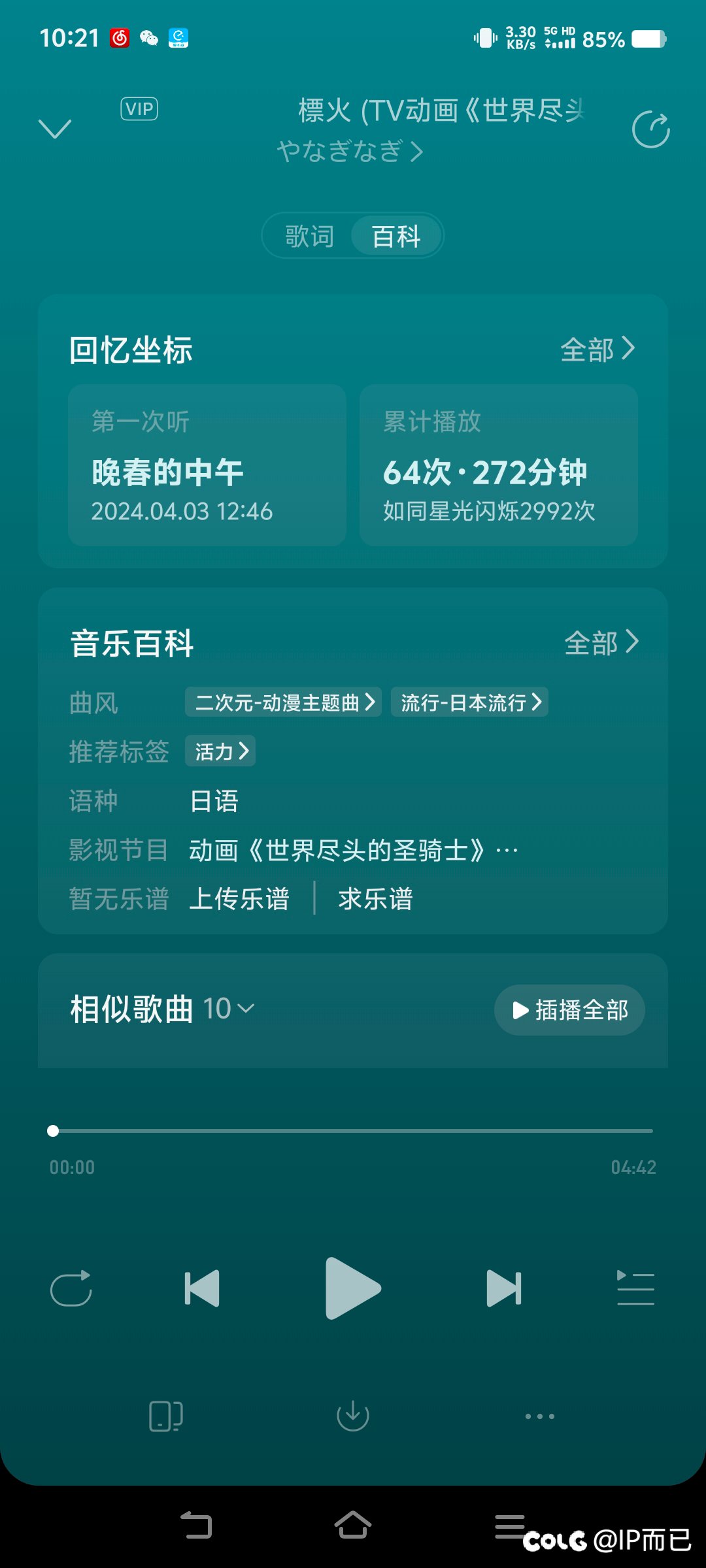Open the 活力 tag chip

[220, 751]
